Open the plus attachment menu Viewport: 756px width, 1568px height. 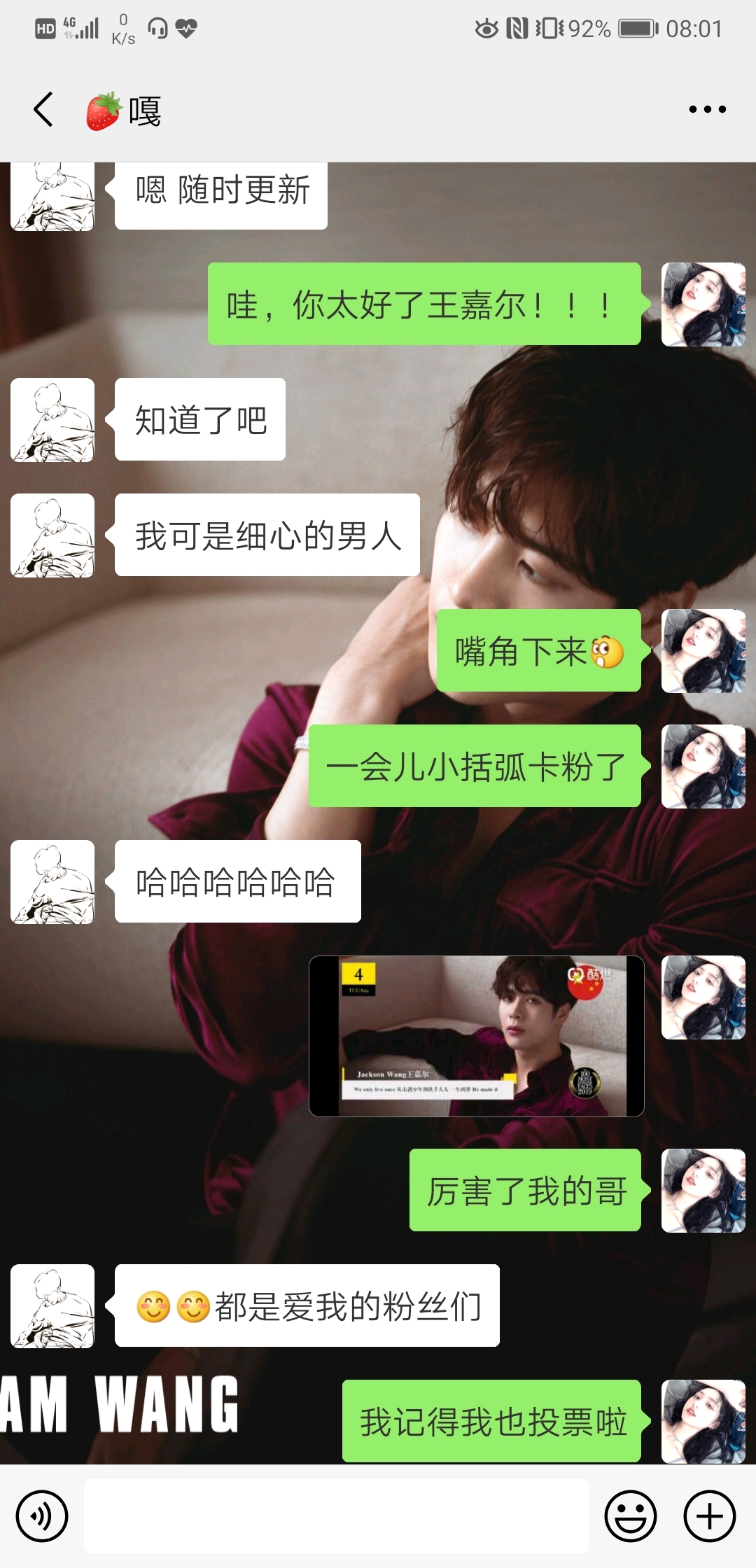[709, 1516]
